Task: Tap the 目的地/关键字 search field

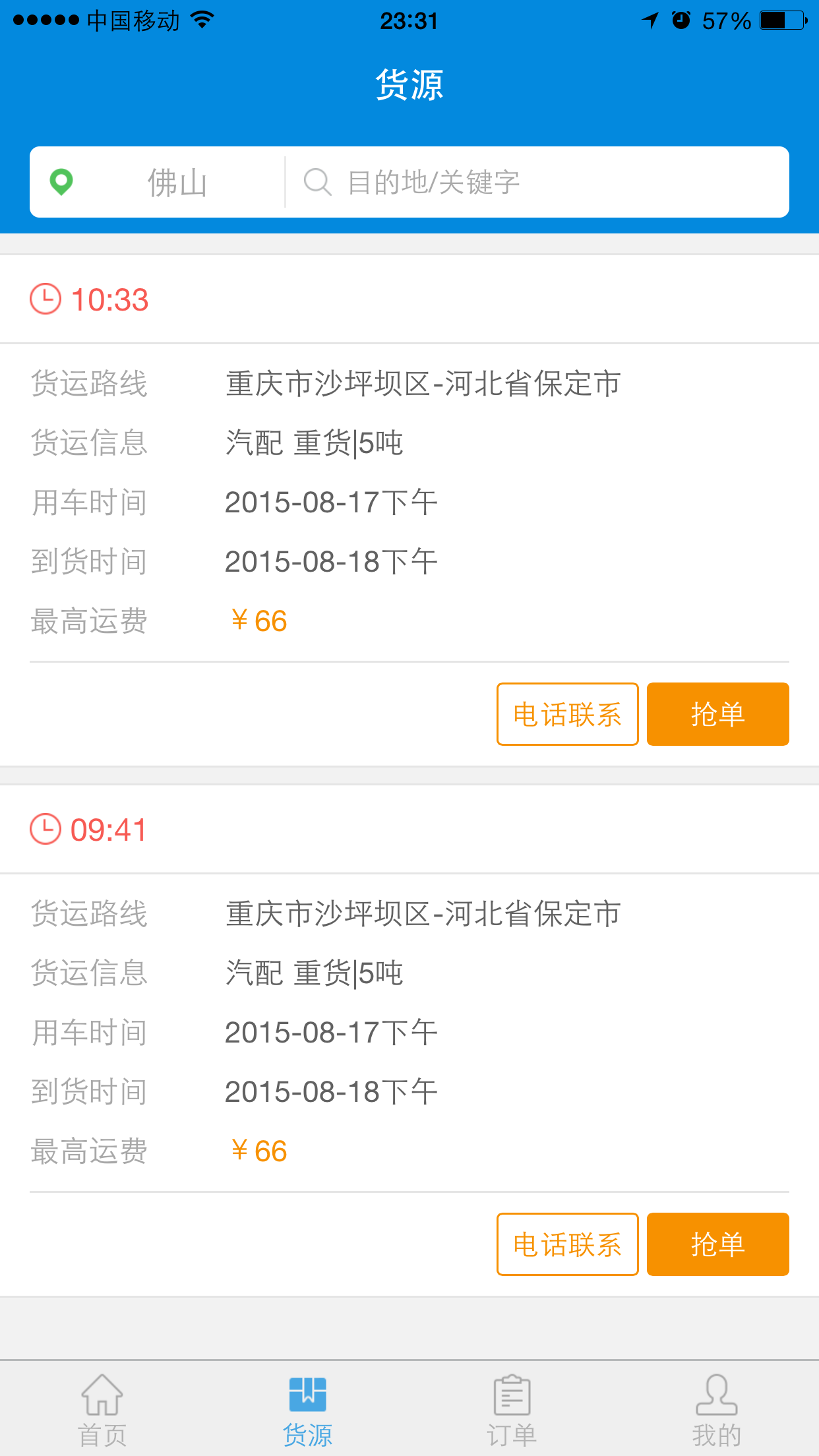Action: pos(537,182)
